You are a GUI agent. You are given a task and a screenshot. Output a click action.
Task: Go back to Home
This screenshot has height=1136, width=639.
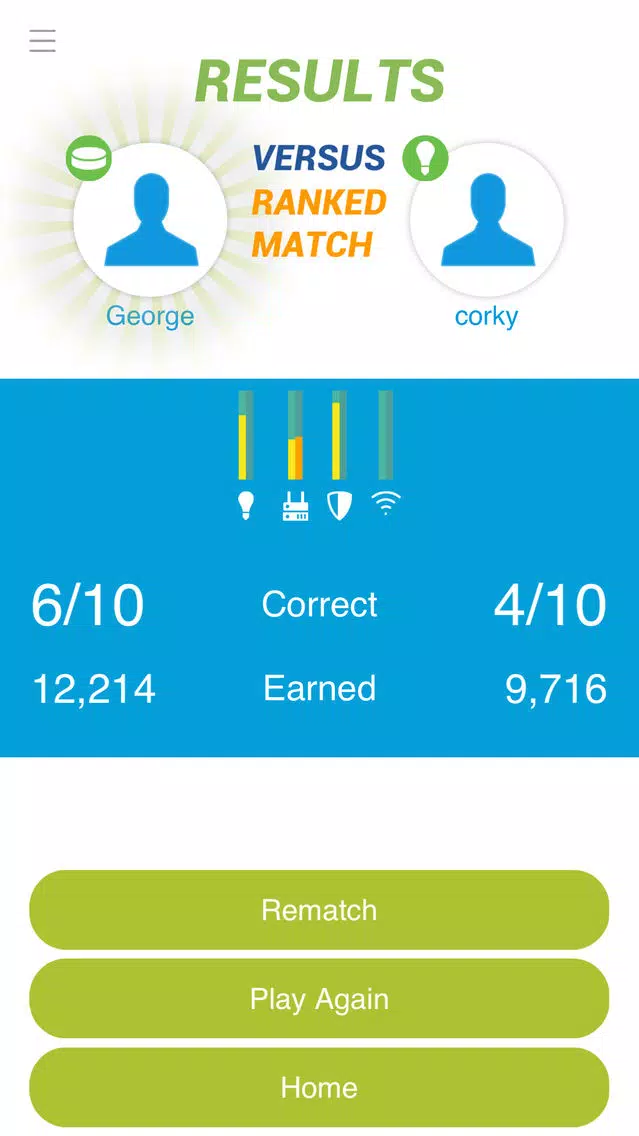tap(319, 1087)
